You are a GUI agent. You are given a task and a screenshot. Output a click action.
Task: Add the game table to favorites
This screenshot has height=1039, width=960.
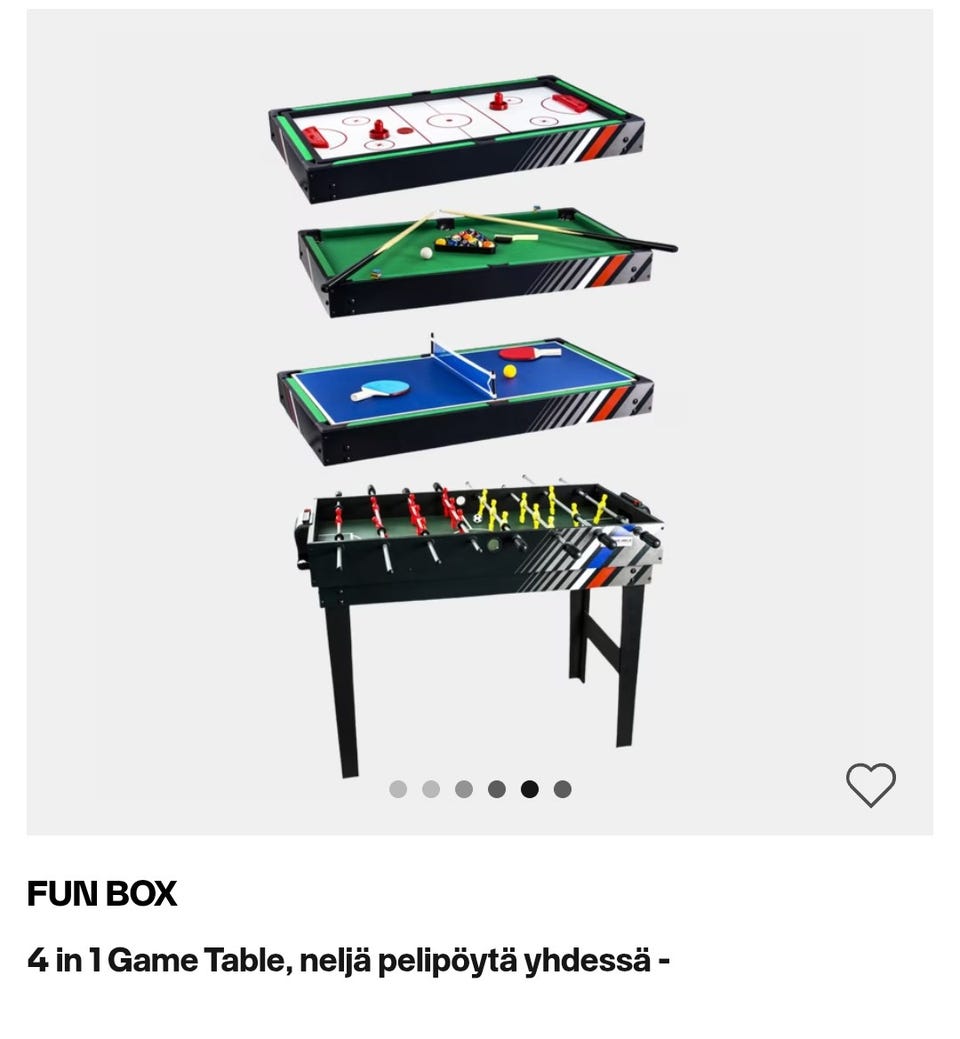(x=870, y=785)
